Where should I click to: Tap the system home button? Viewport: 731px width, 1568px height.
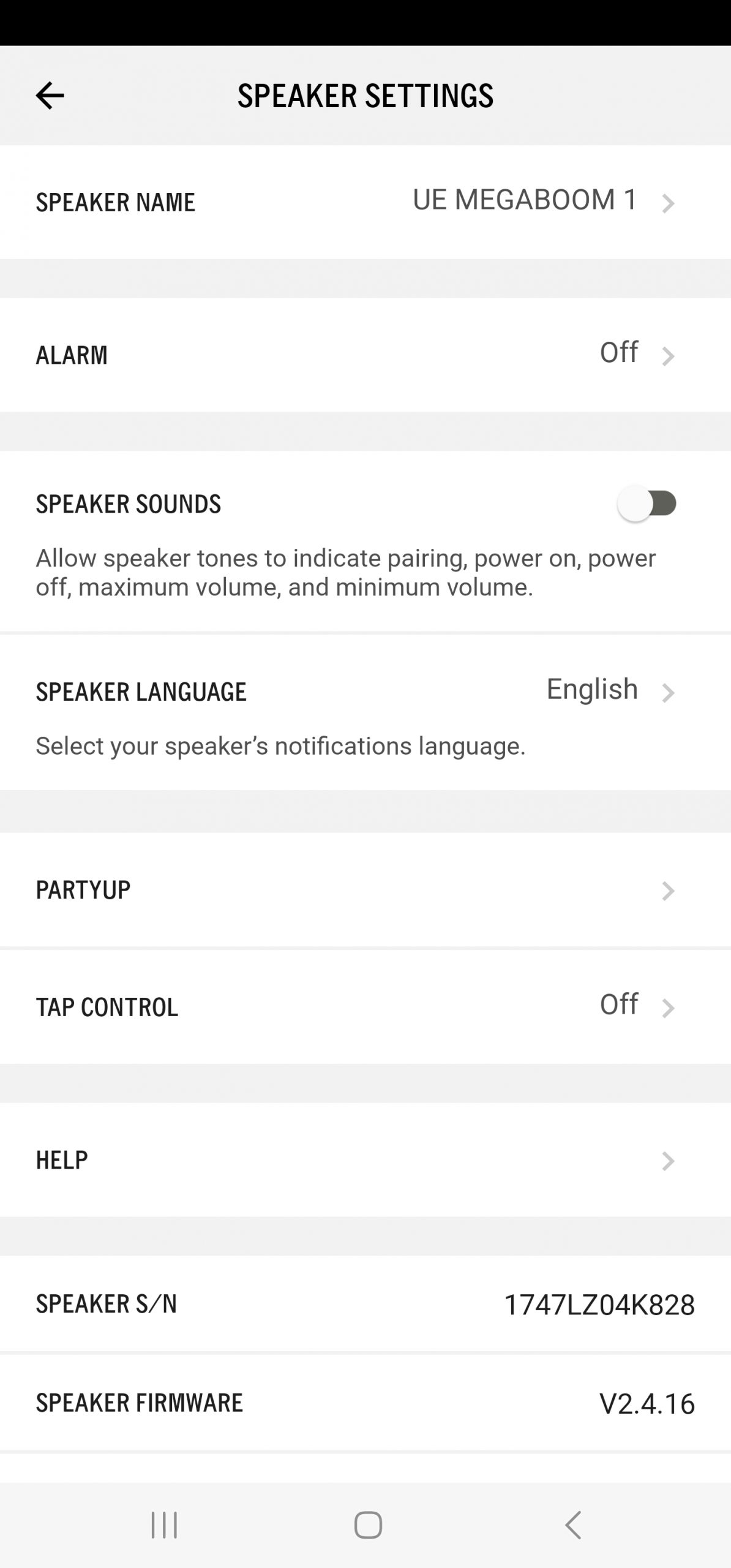tap(367, 1525)
